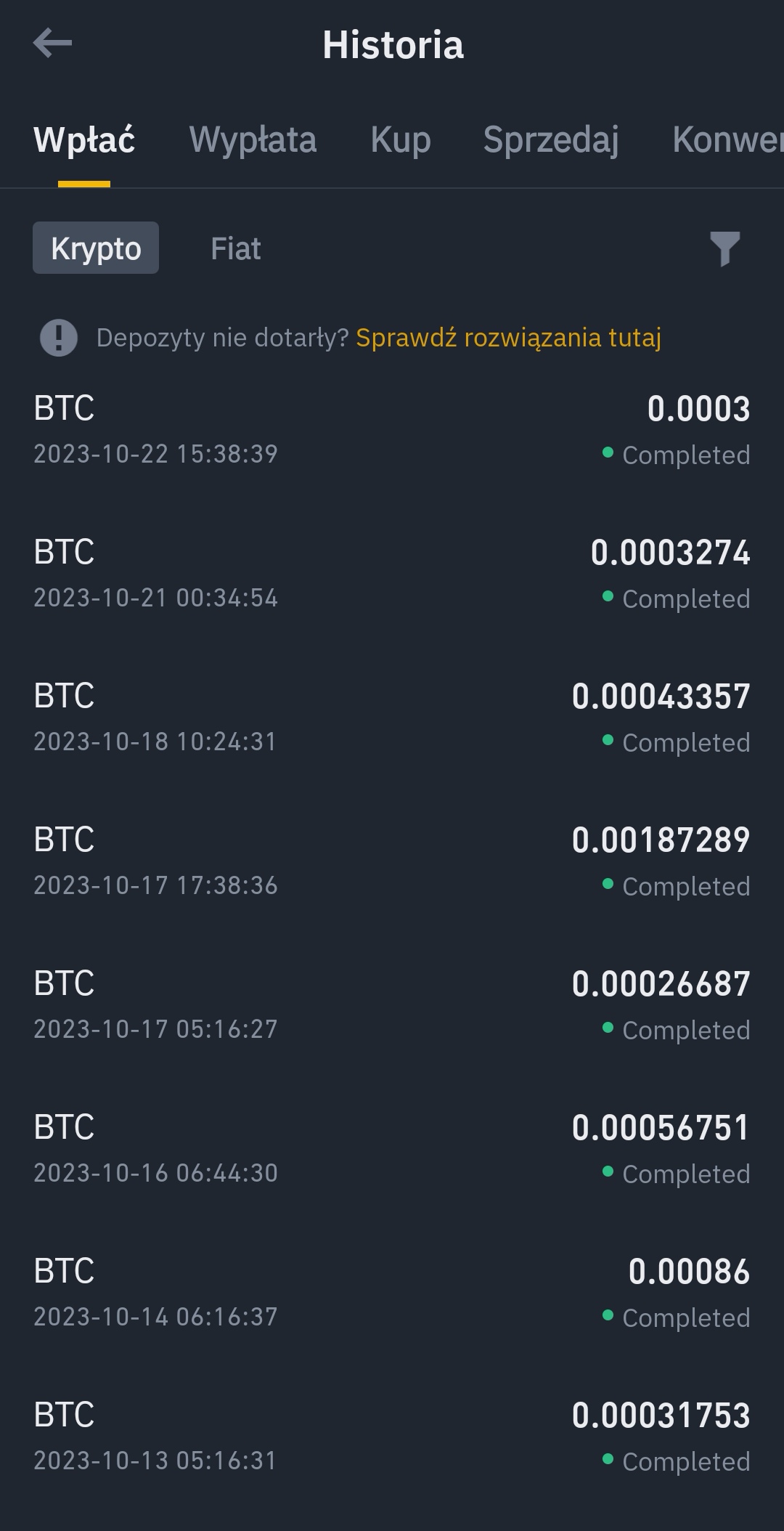Viewport: 784px width, 1531px height.
Task: Select the Wpłać tab
Action: 84,139
